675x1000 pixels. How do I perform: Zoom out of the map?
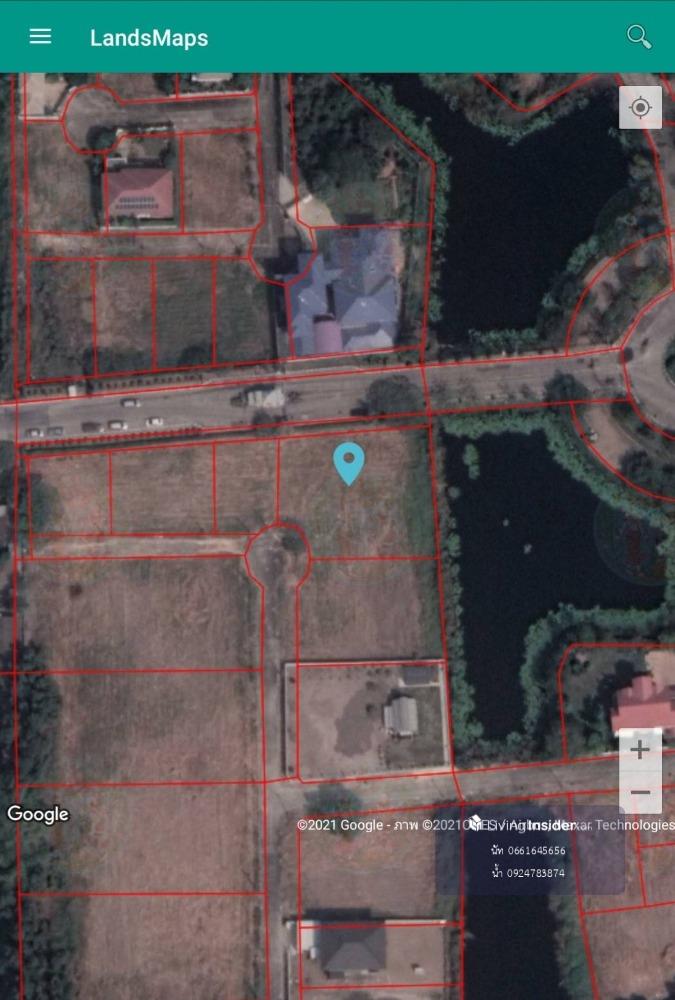tap(640, 793)
